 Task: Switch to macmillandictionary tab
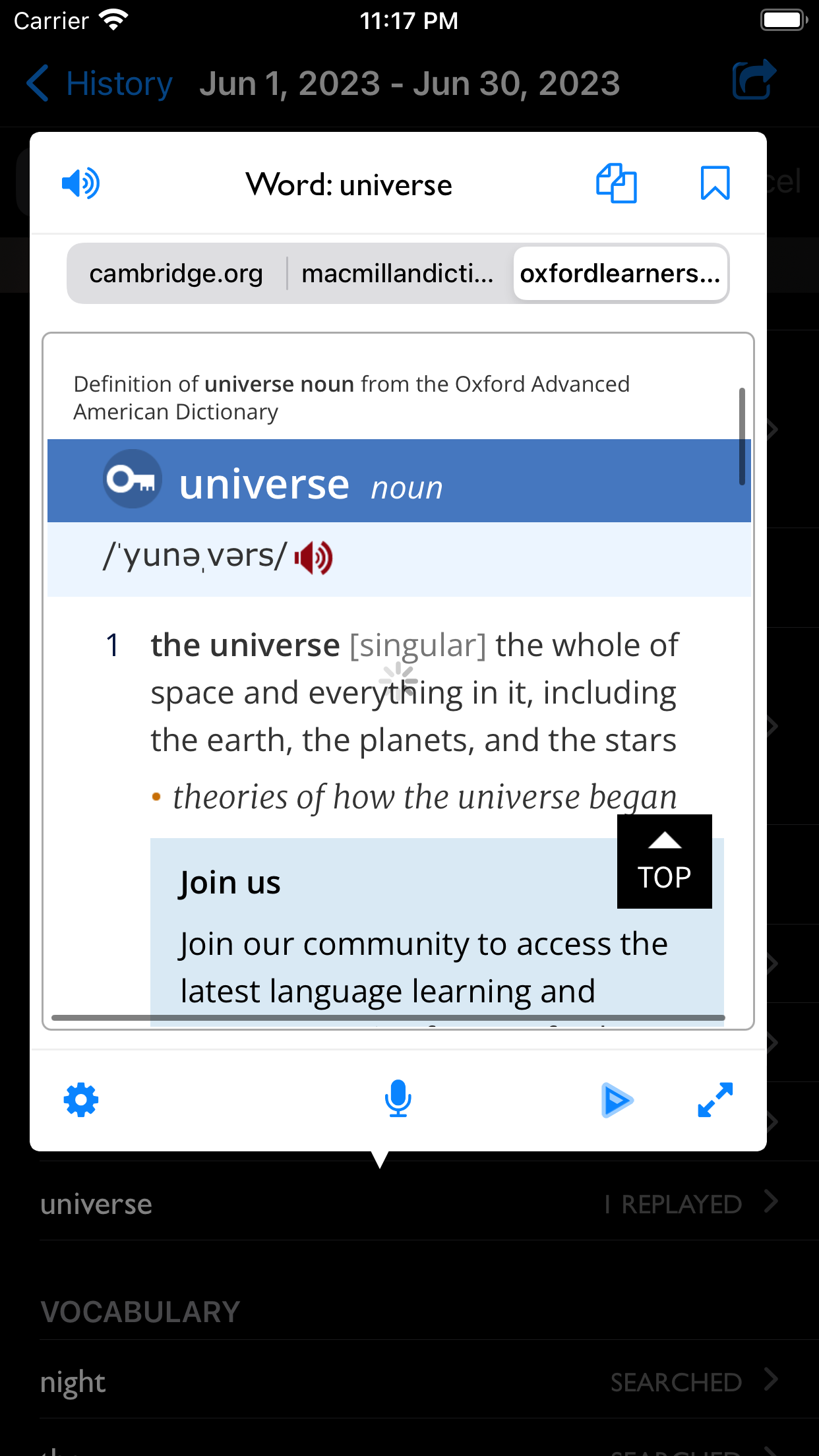tap(398, 273)
